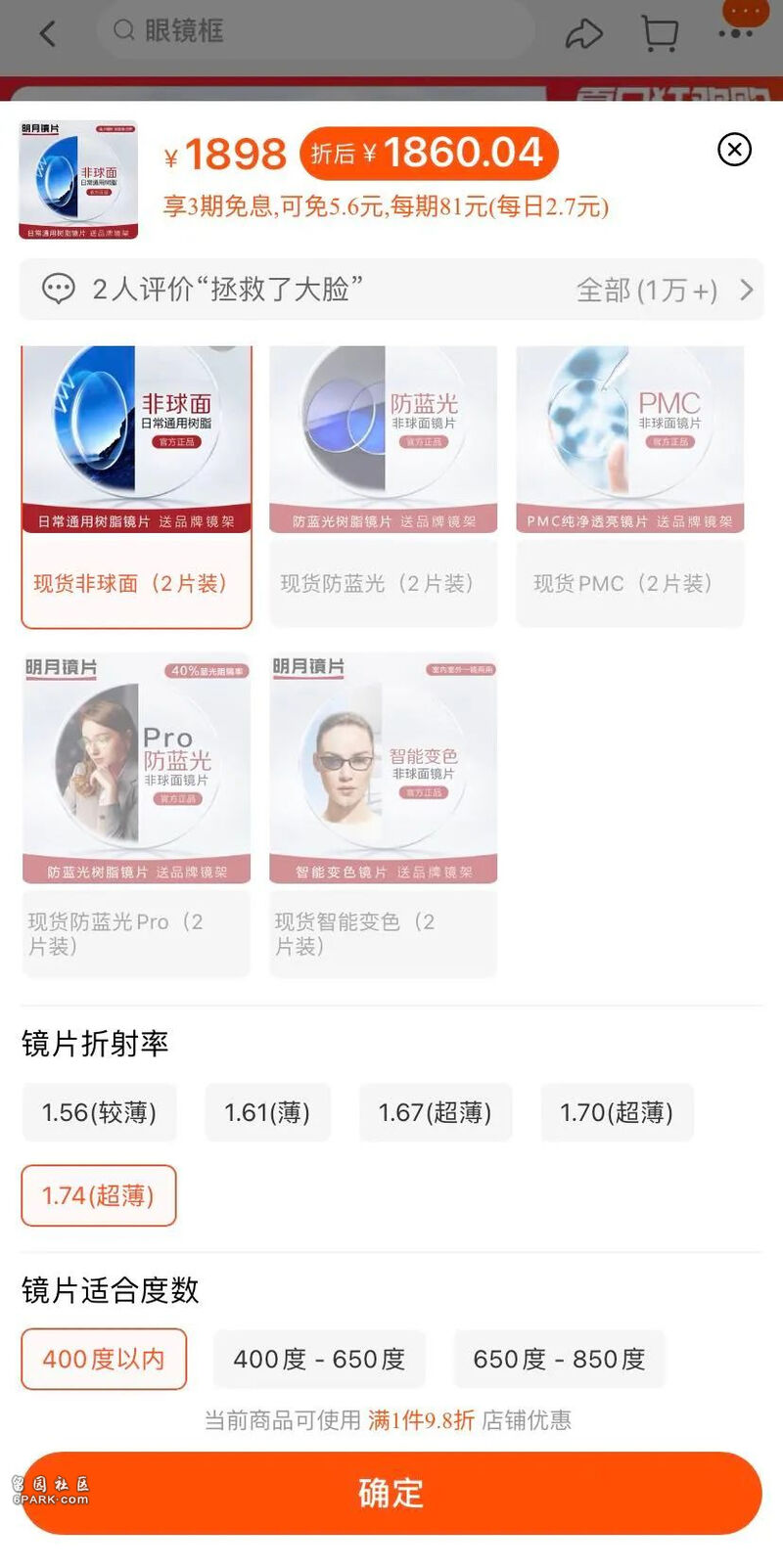Select refractive index 1.61(薄)
Screen dimensions: 783x1568
click(x=267, y=1112)
